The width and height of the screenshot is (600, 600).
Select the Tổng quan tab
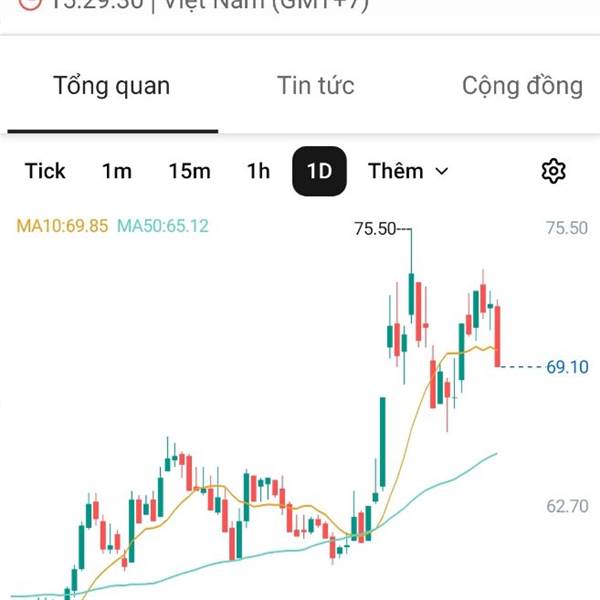click(x=112, y=86)
